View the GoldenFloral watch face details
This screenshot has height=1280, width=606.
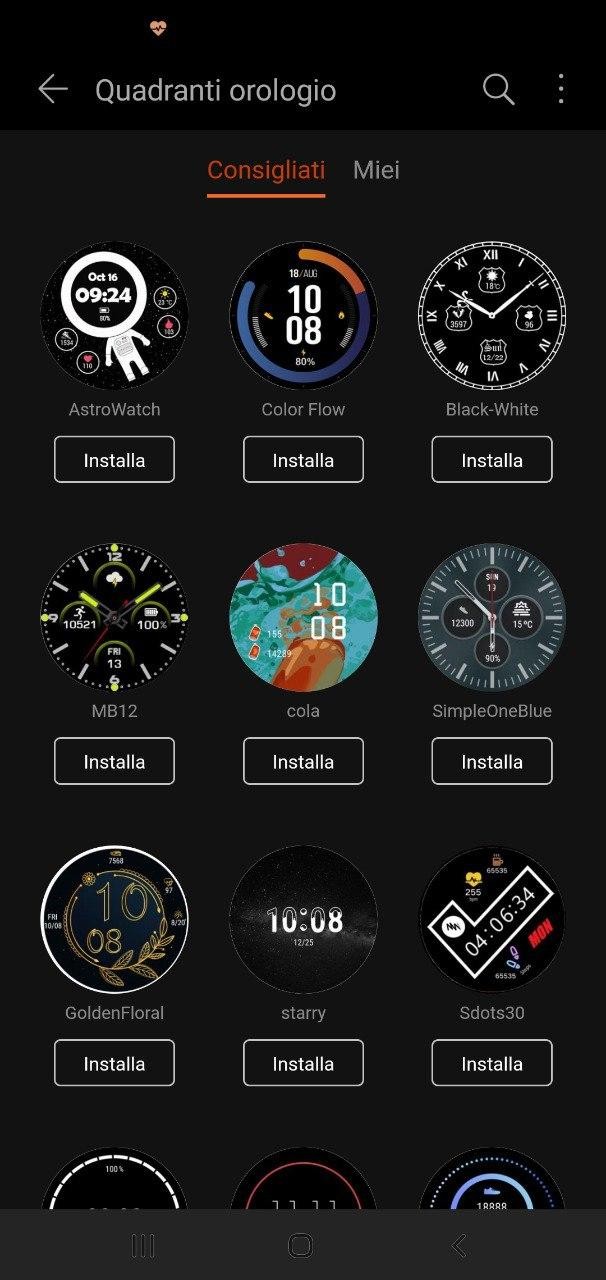pyautogui.click(x=114, y=919)
